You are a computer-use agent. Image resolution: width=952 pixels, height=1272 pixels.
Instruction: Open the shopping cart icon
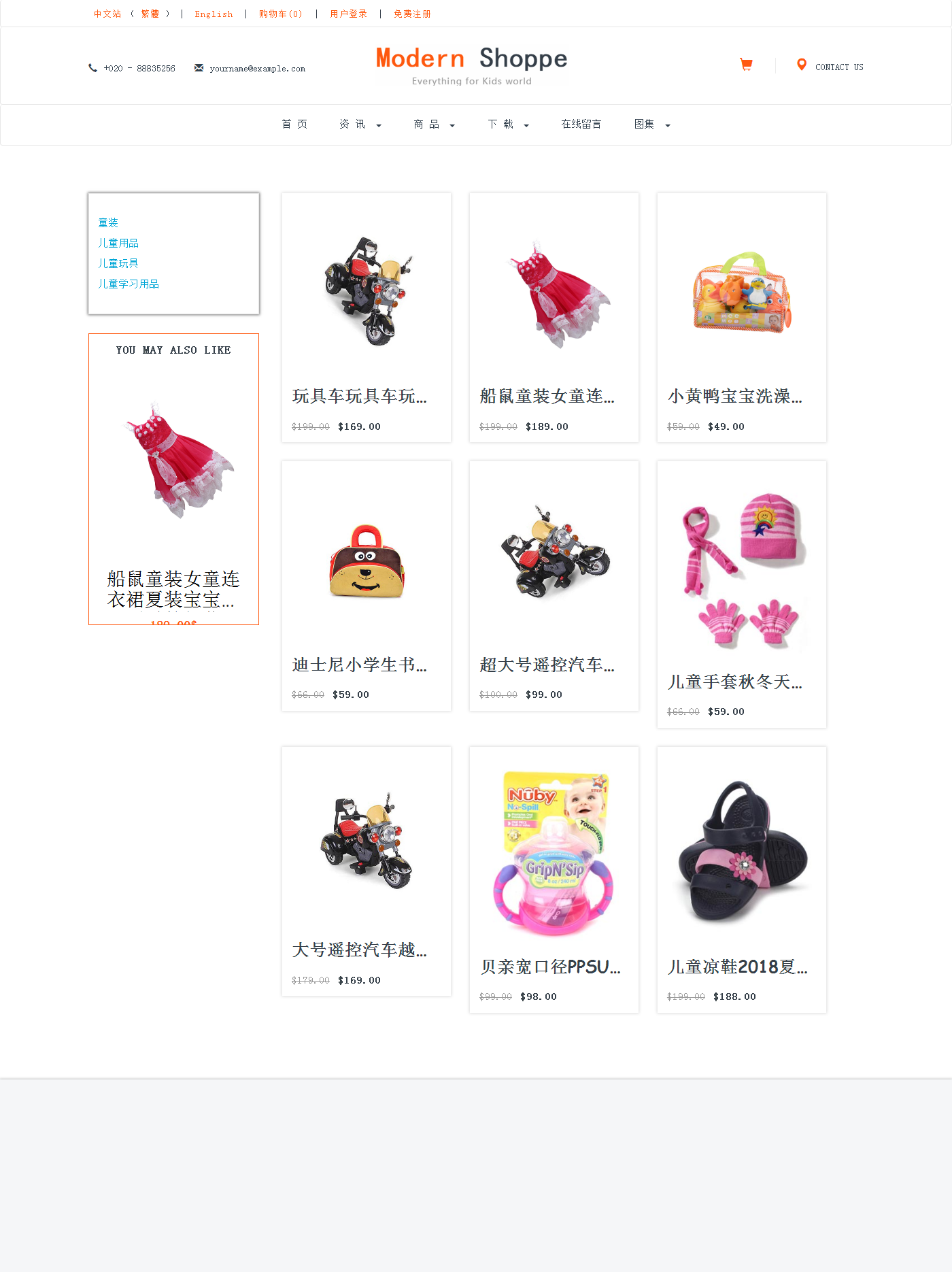click(x=746, y=65)
